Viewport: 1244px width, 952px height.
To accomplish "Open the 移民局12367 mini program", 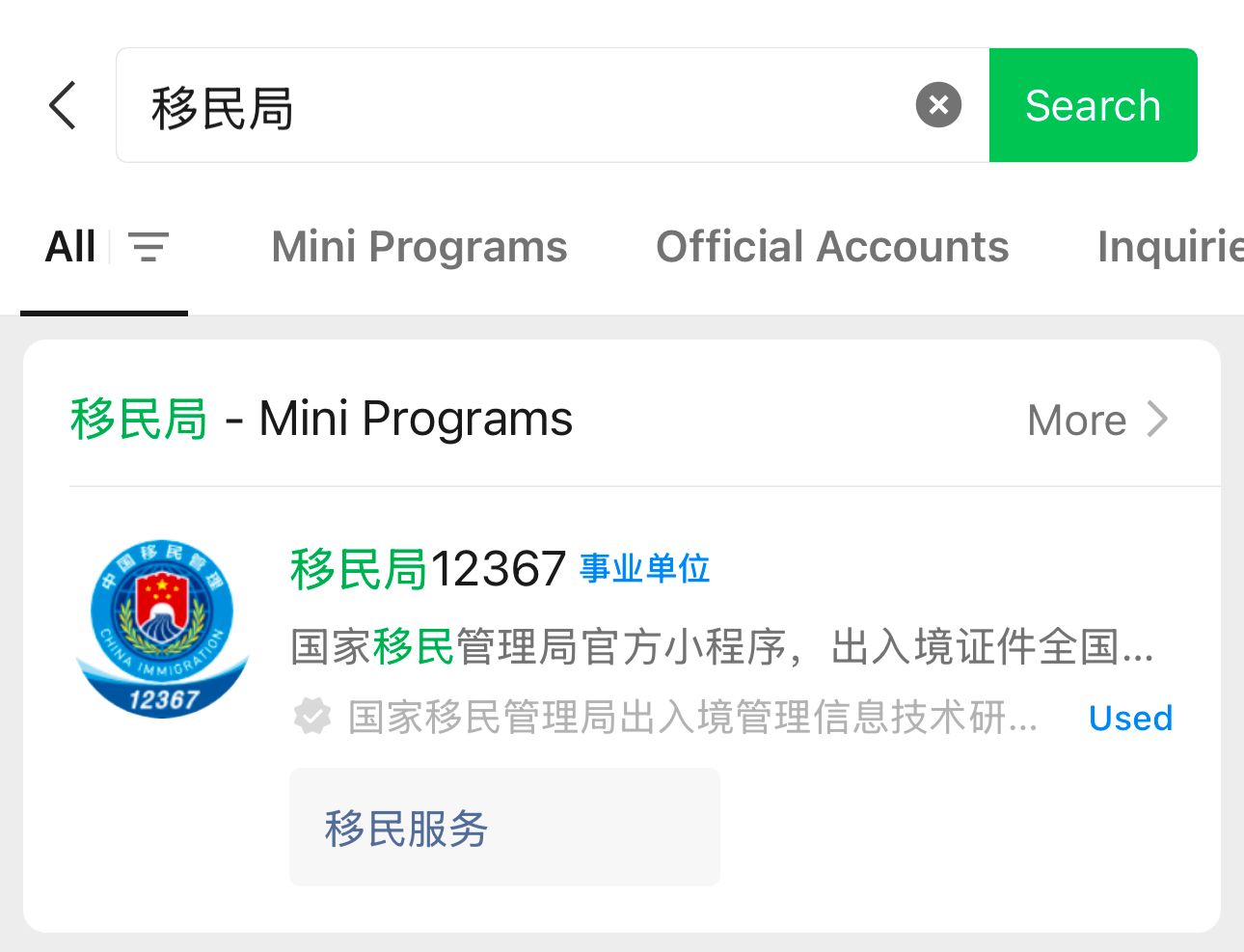I will click(x=428, y=569).
